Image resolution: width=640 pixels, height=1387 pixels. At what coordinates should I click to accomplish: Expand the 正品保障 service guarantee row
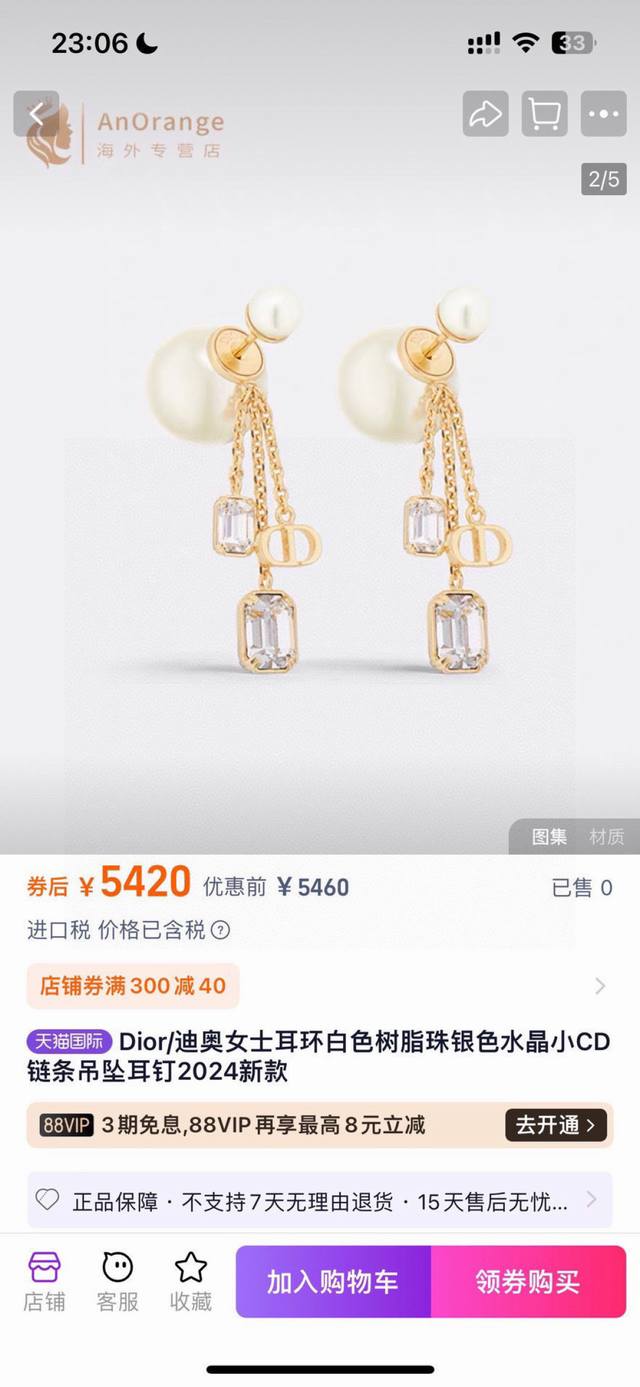point(318,1201)
